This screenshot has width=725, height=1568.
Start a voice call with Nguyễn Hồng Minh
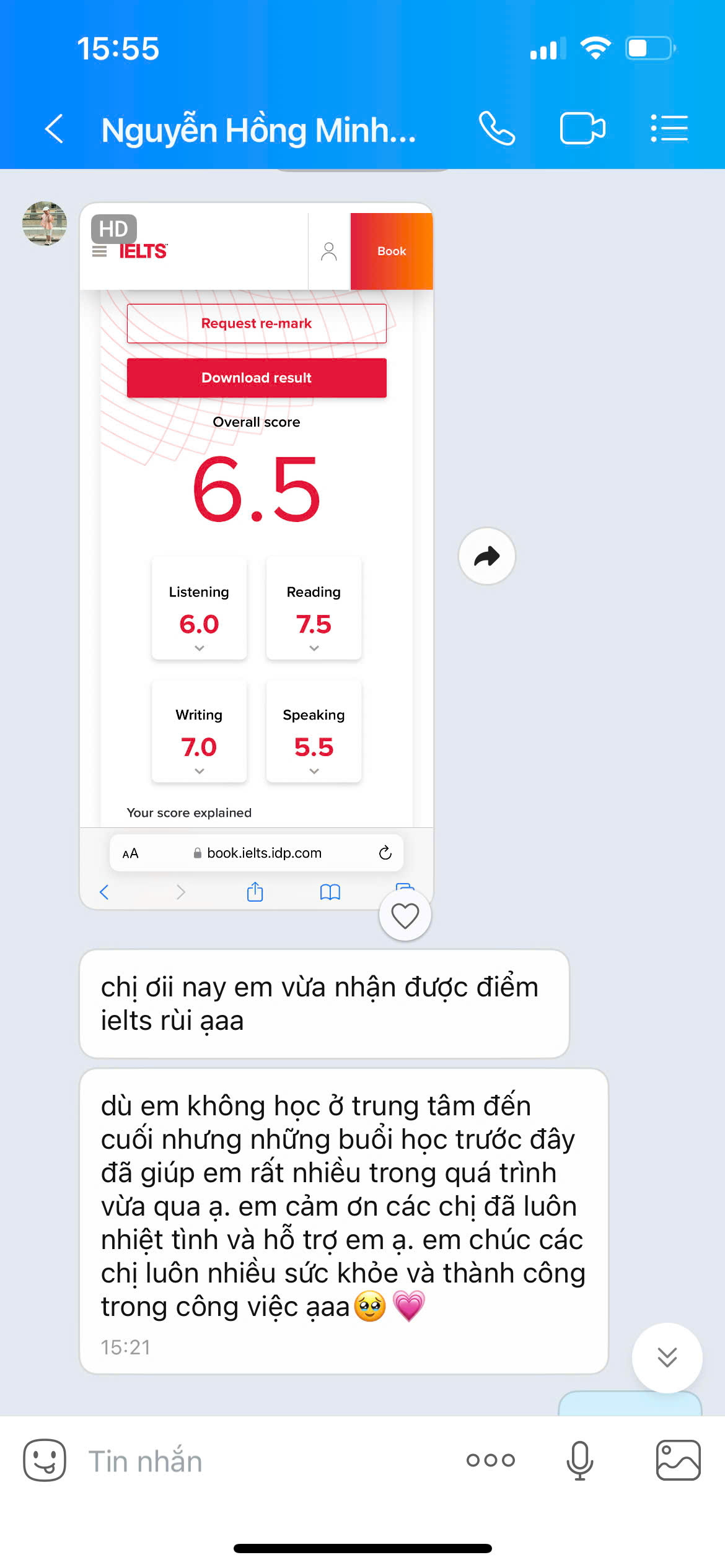click(x=498, y=129)
